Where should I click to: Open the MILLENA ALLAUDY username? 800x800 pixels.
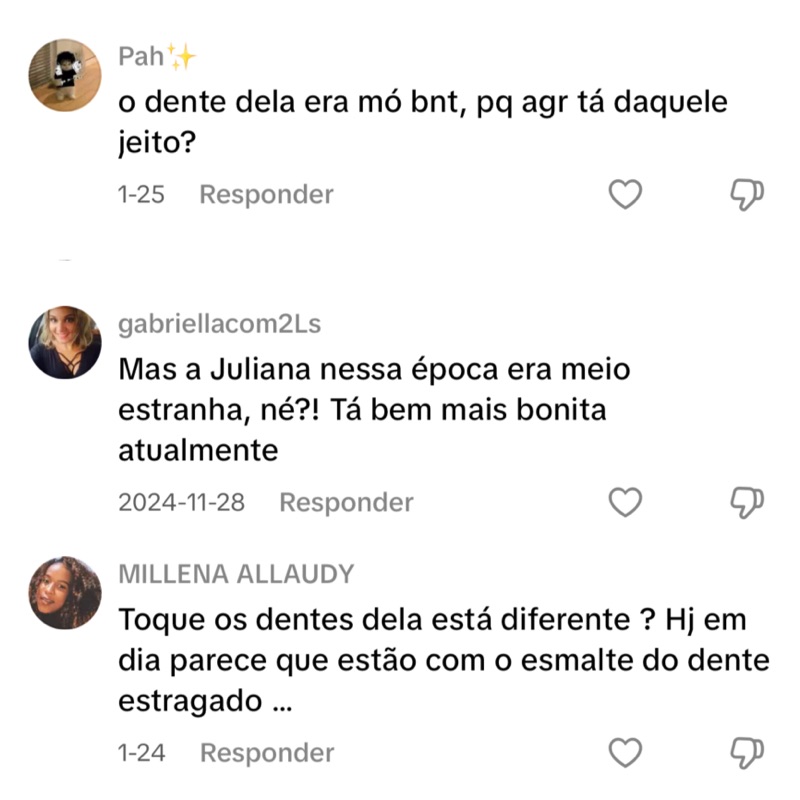tap(236, 574)
